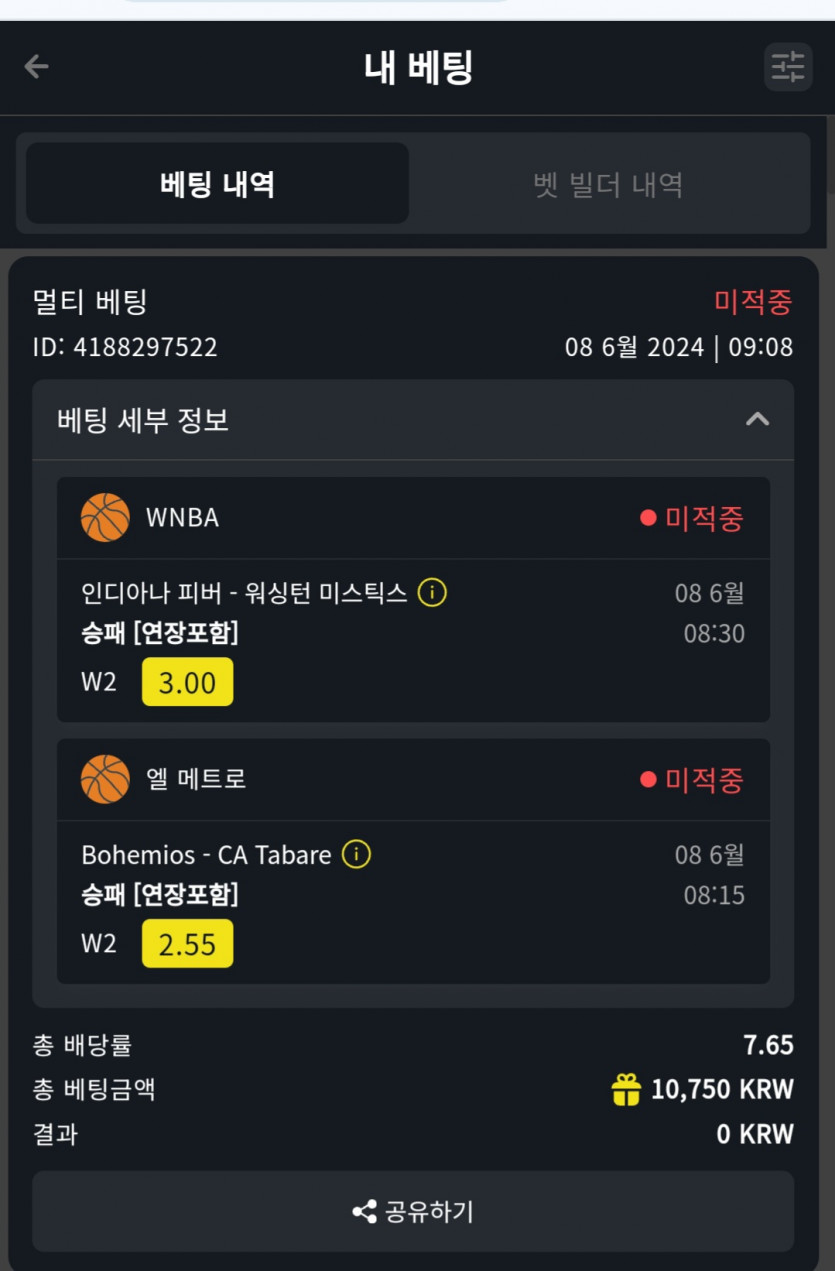Switch to the 벳 빌더 내역 tab
This screenshot has width=835, height=1271.
pos(608,184)
